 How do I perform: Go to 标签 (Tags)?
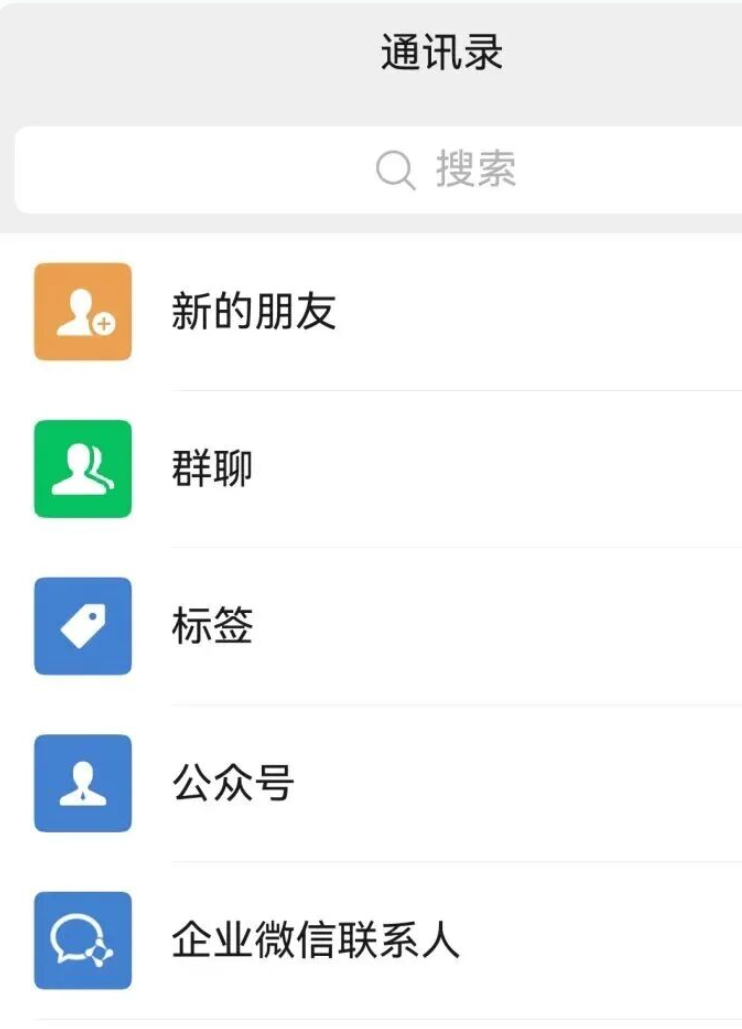(x=212, y=626)
